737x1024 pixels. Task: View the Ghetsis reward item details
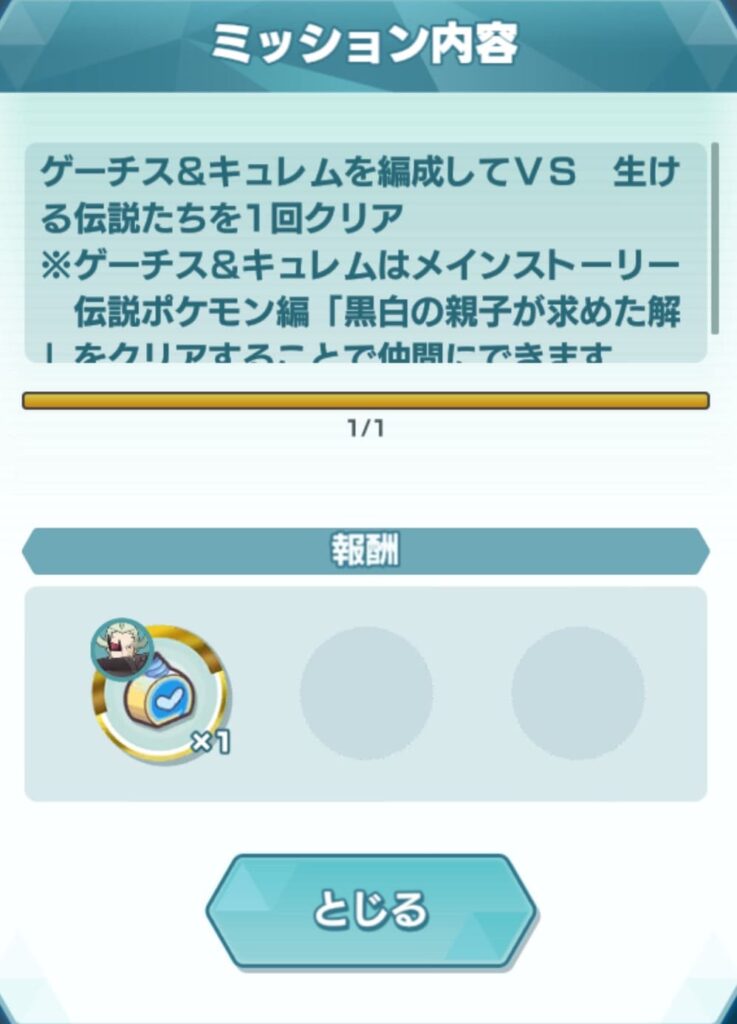click(160, 694)
